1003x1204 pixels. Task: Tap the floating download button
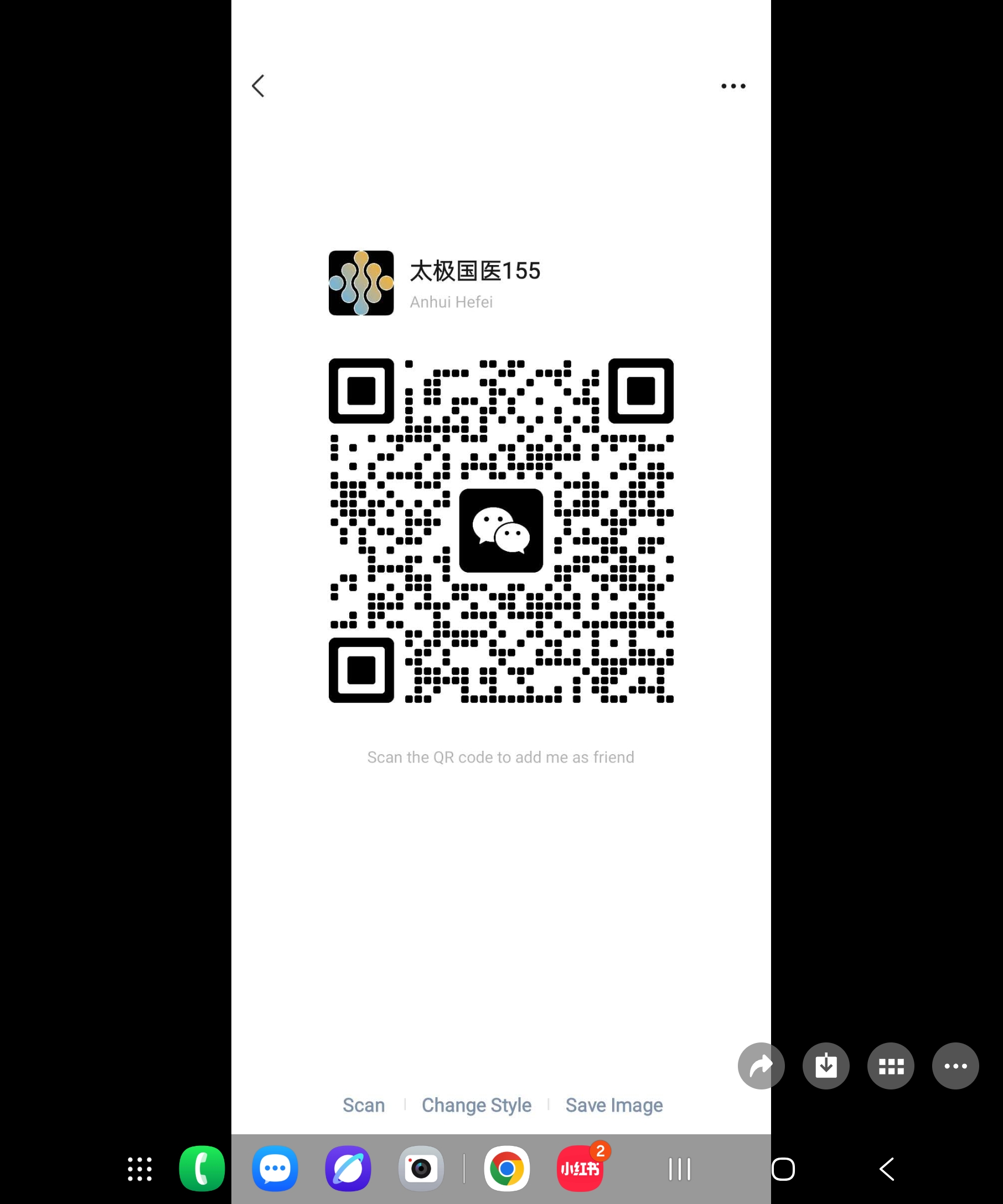pos(826,1066)
